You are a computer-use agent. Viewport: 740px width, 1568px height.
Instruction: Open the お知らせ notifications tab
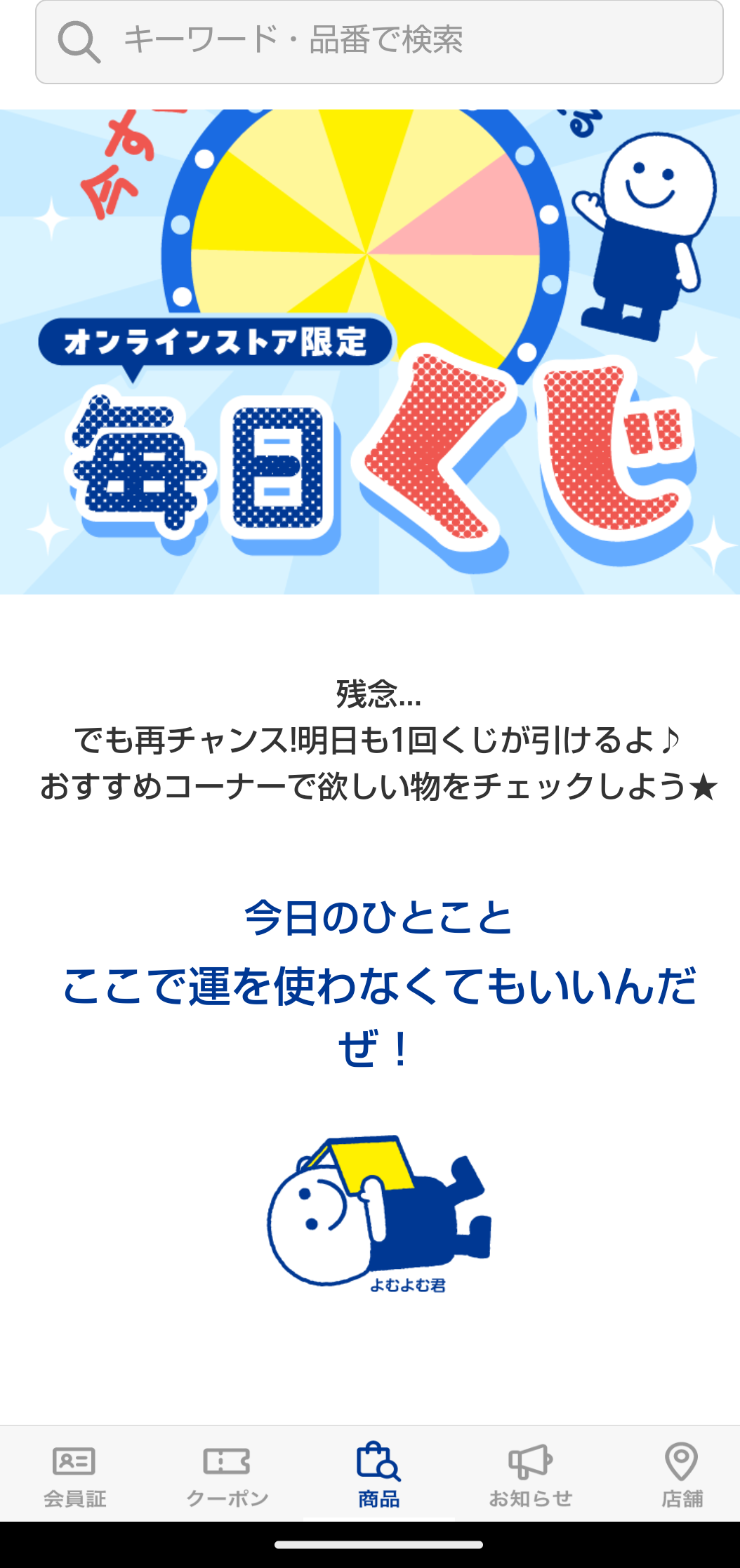(x=530, y=1474)
